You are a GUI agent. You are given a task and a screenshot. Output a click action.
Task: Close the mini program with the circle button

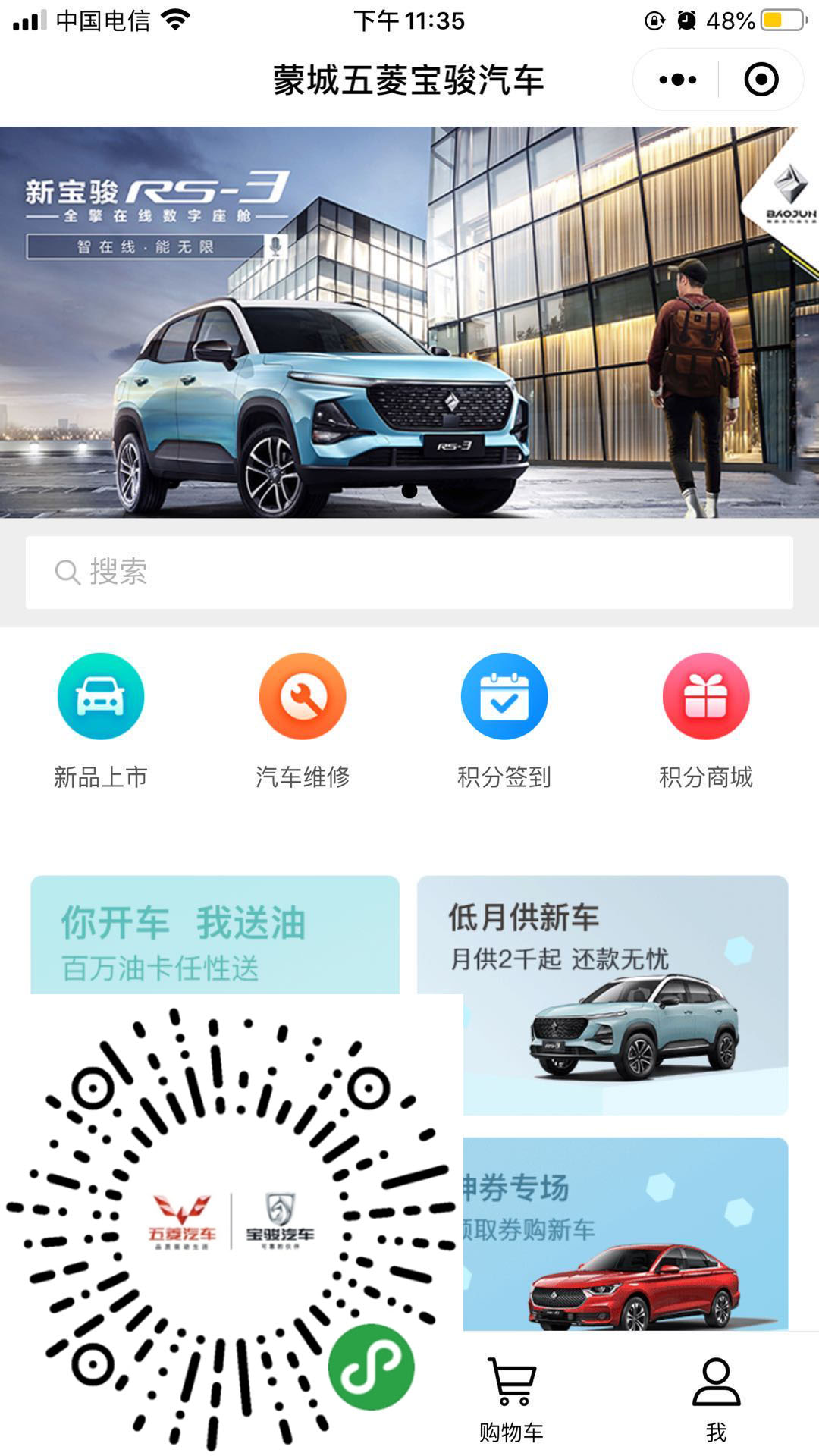pos(761,80)
